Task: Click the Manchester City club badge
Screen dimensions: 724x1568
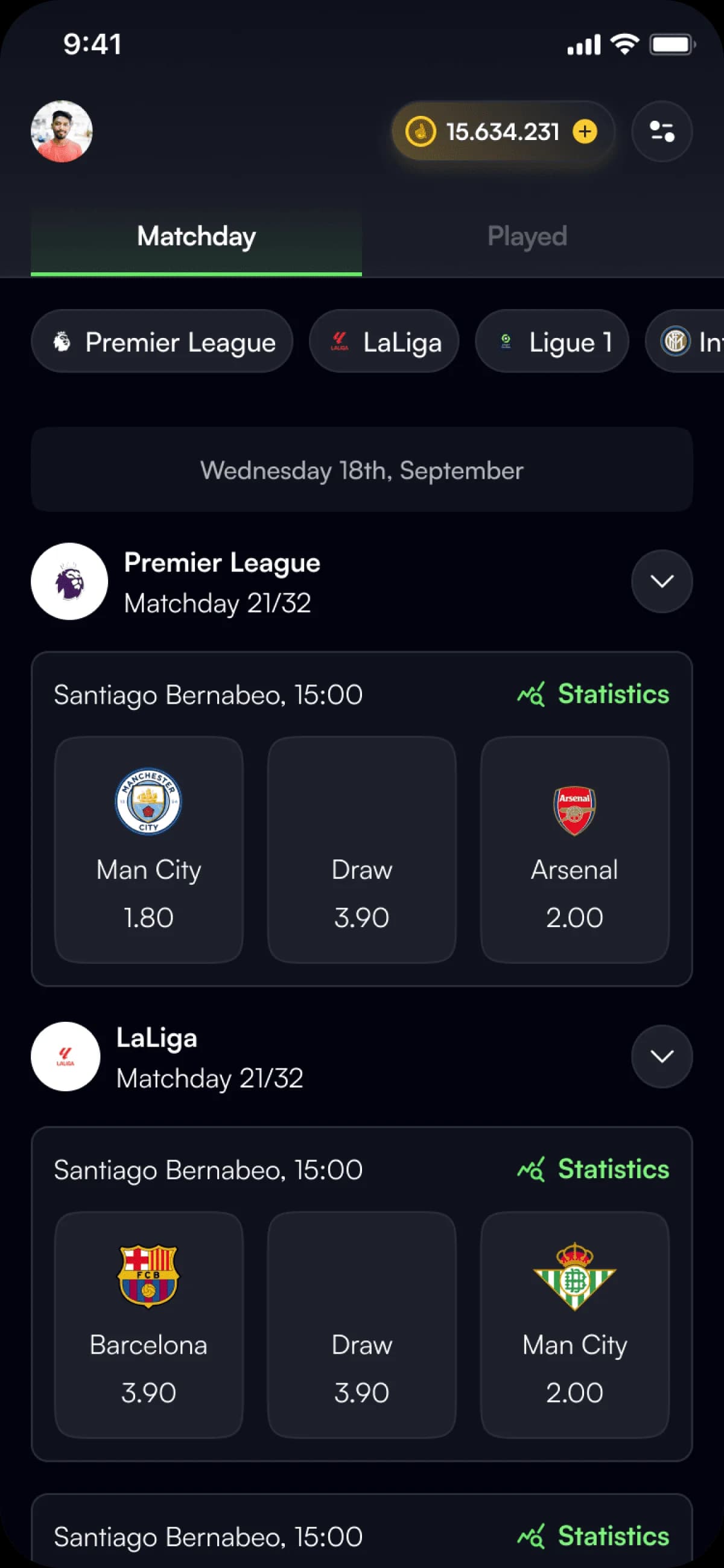Action: pyautogui.click(x=148, y=802)
